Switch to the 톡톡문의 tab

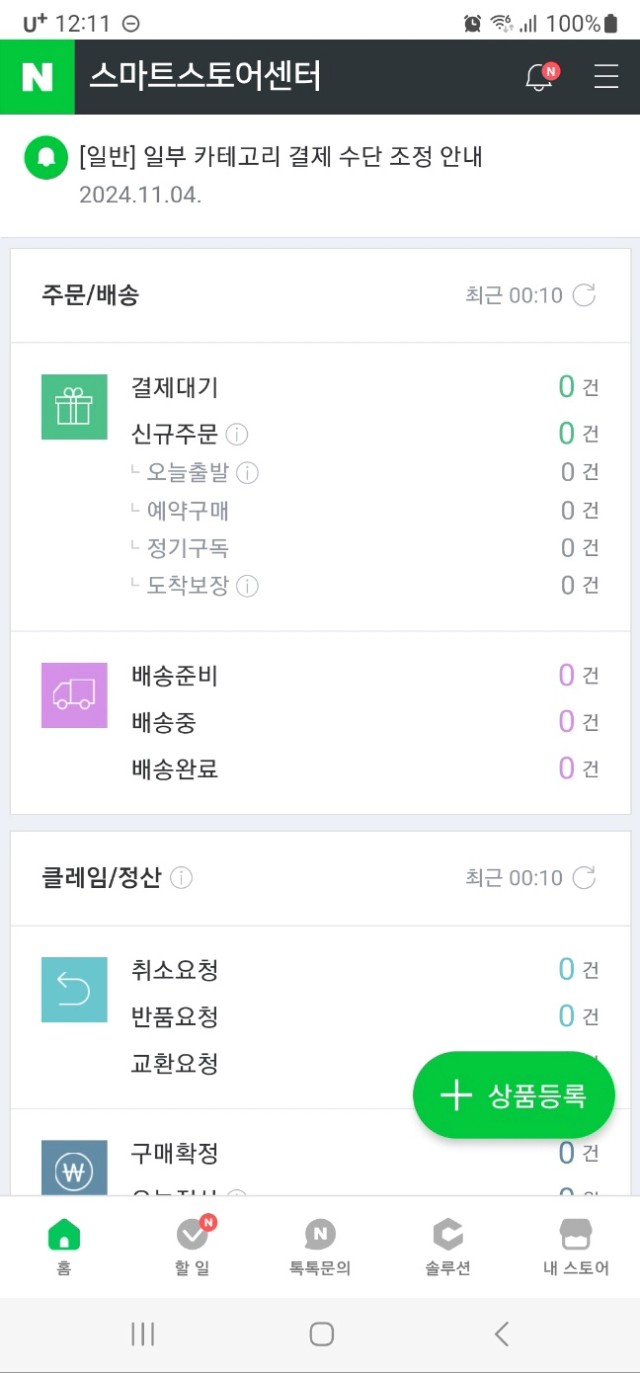tap(320, 1246)
